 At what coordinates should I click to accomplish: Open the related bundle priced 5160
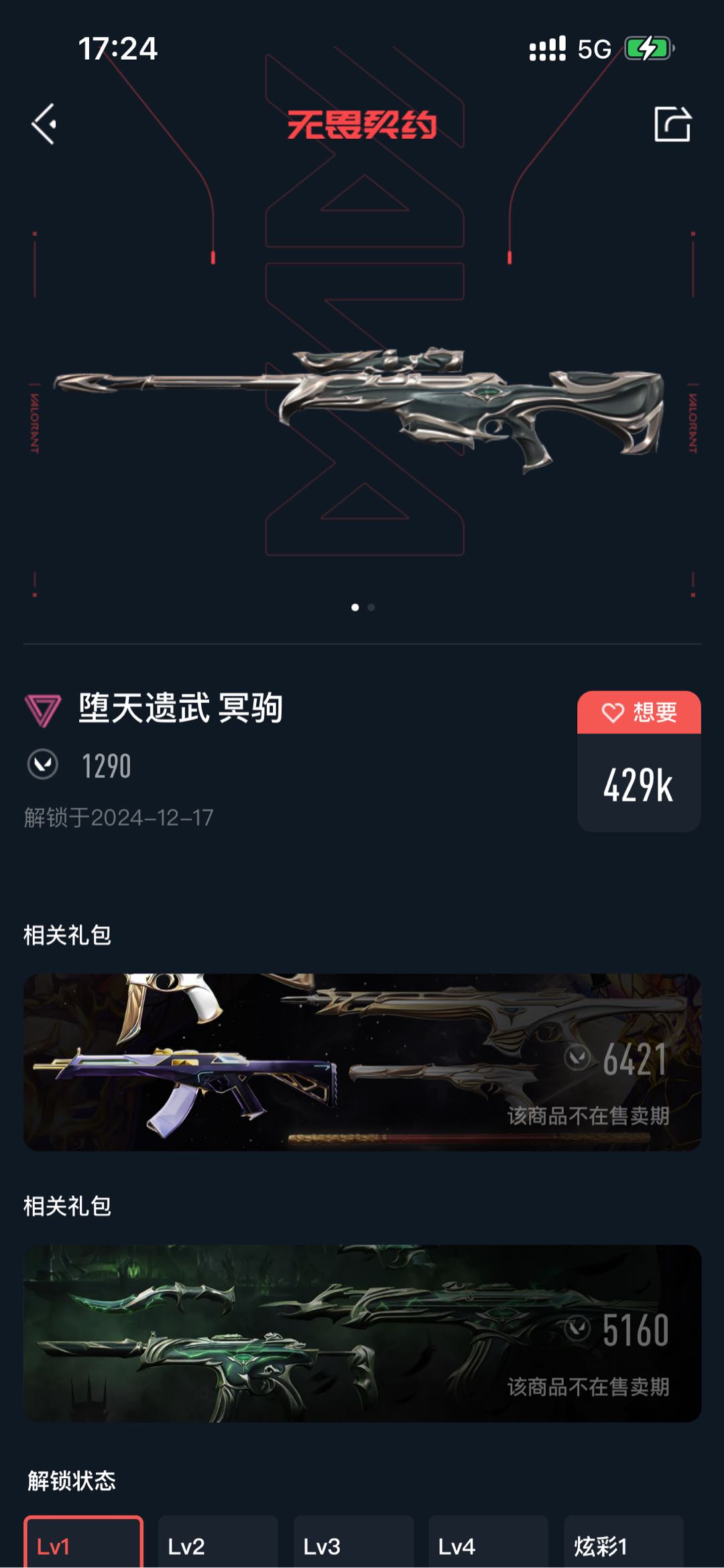point(362,1333)
